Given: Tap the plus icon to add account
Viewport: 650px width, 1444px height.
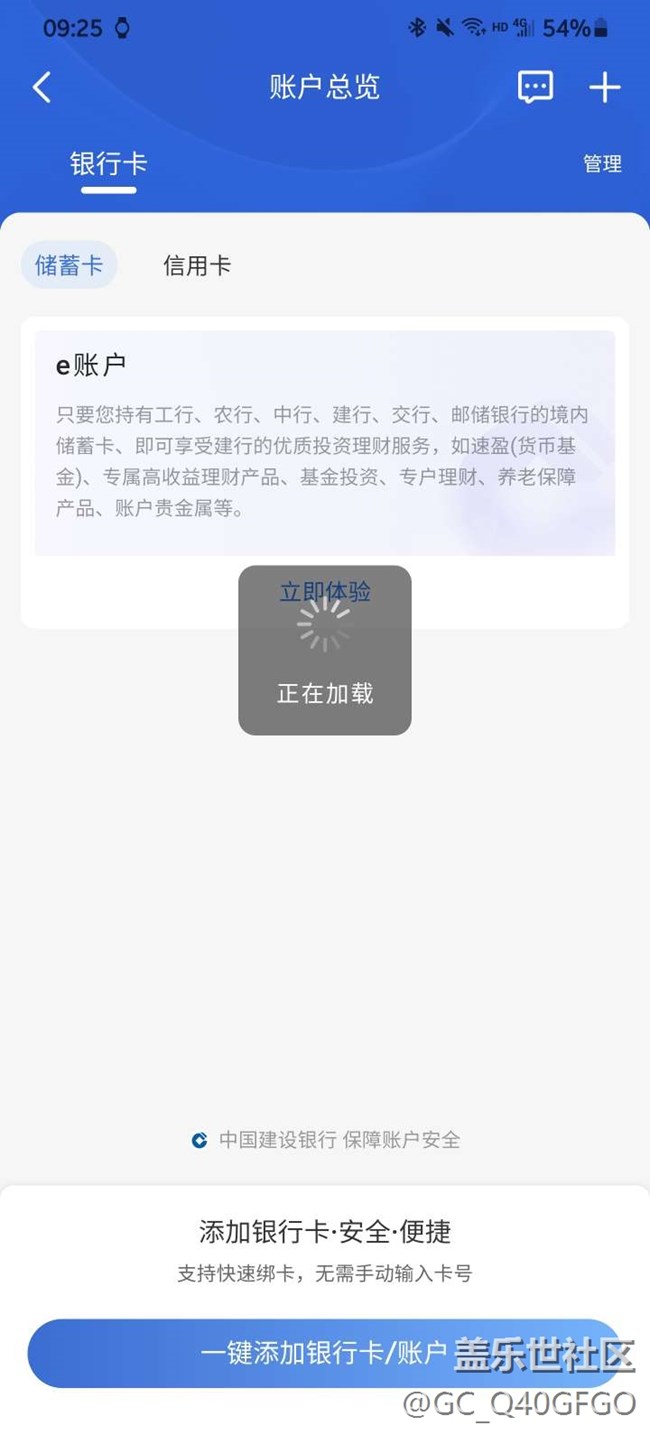Looking at the screenshot, I should click(604, 87).
